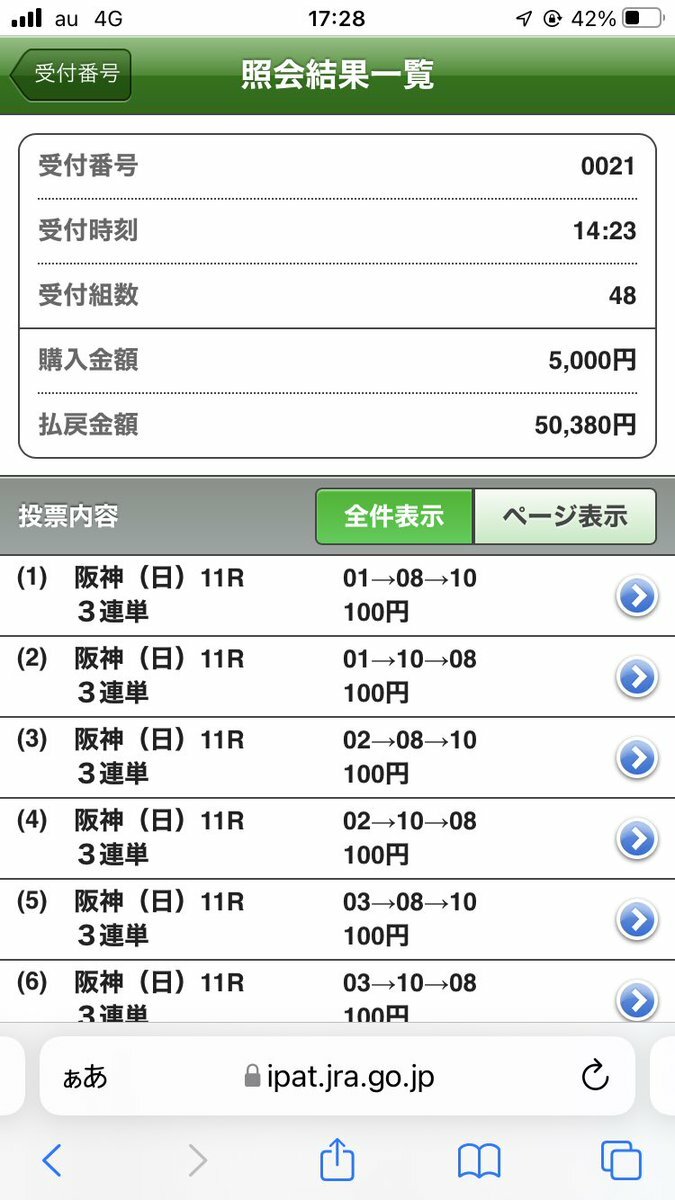Open bet (2) 01→10→08 details
This screenshot has width=675, height=1200.
tap(637, 678)
